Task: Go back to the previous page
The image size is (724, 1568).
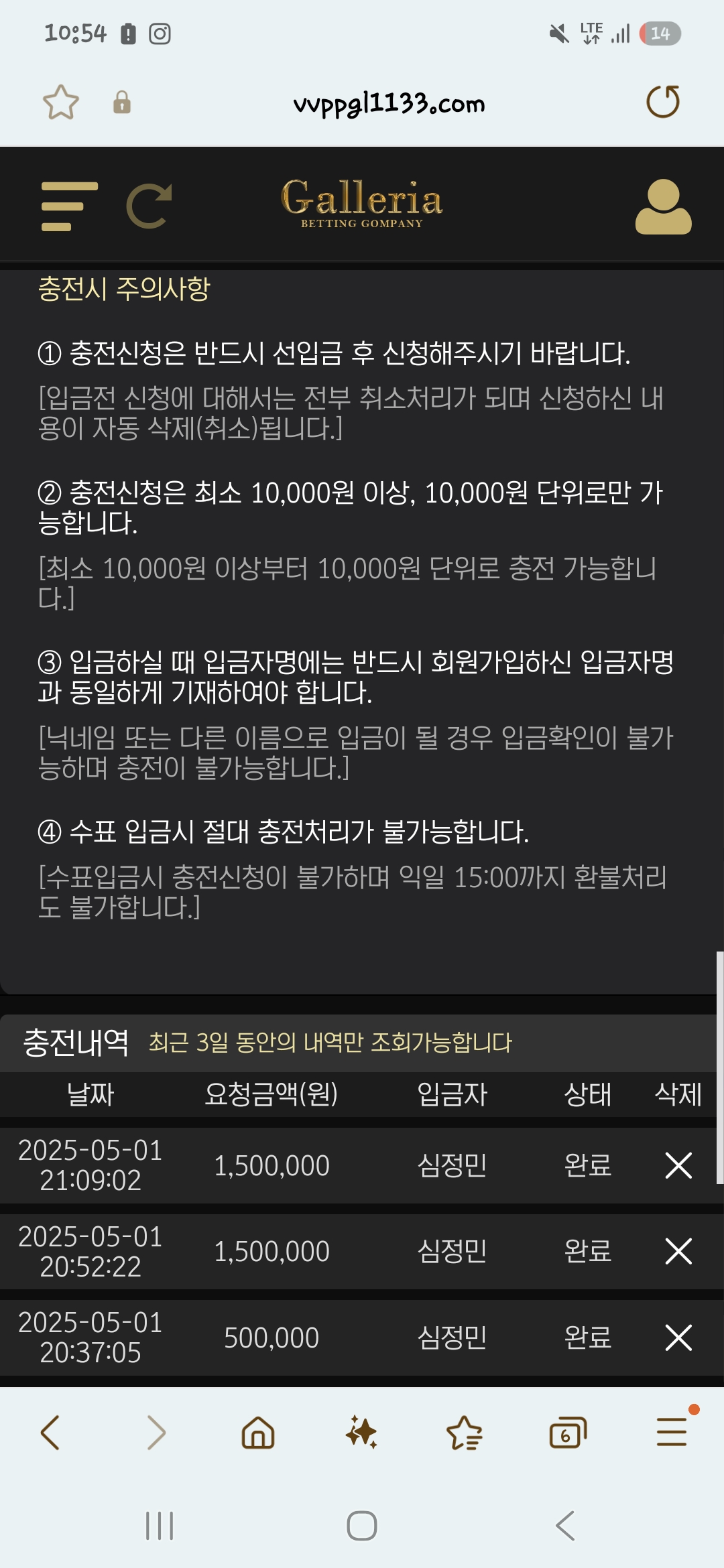Action: coord(51,1433)
